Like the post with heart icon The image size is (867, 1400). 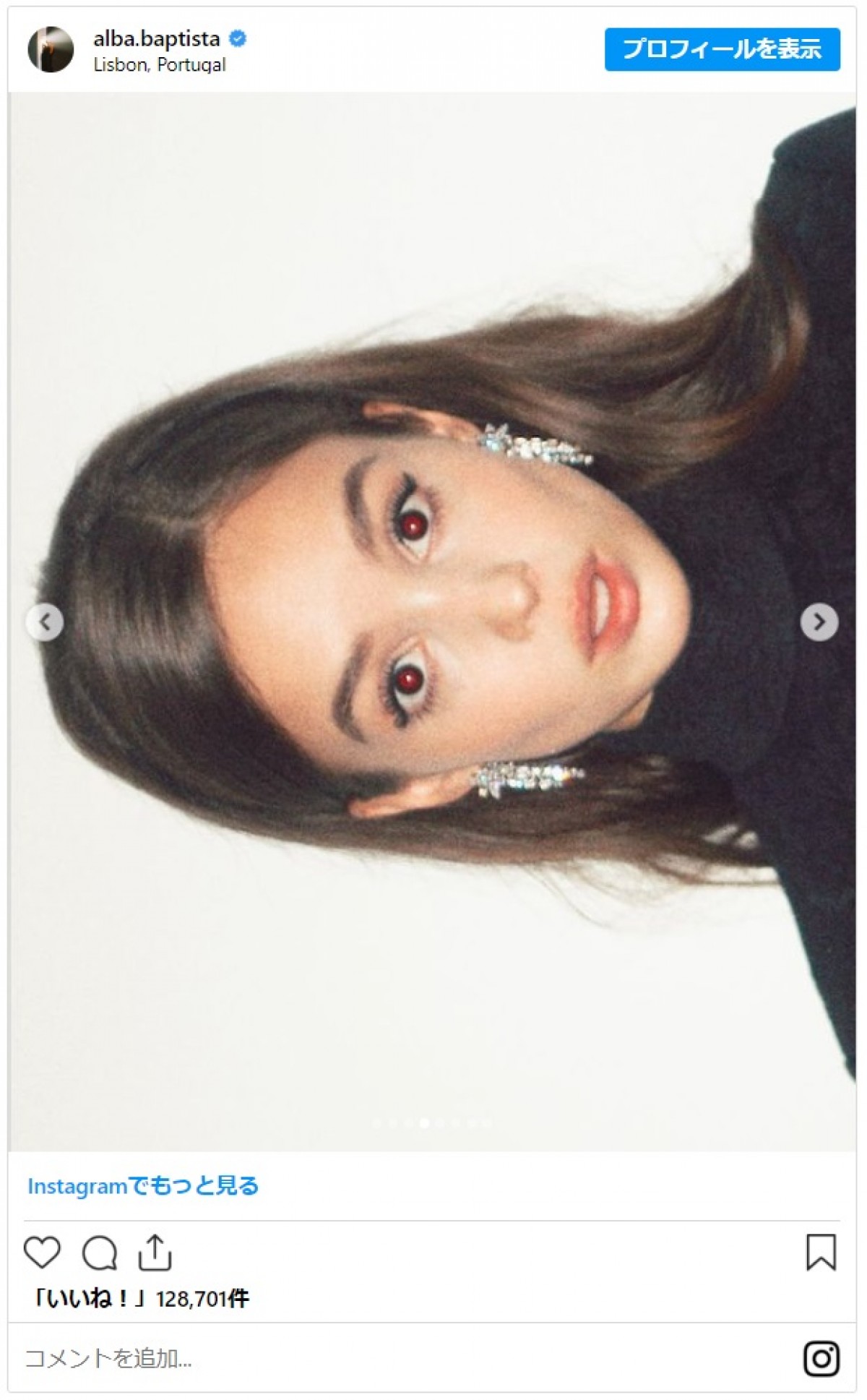42,1253
